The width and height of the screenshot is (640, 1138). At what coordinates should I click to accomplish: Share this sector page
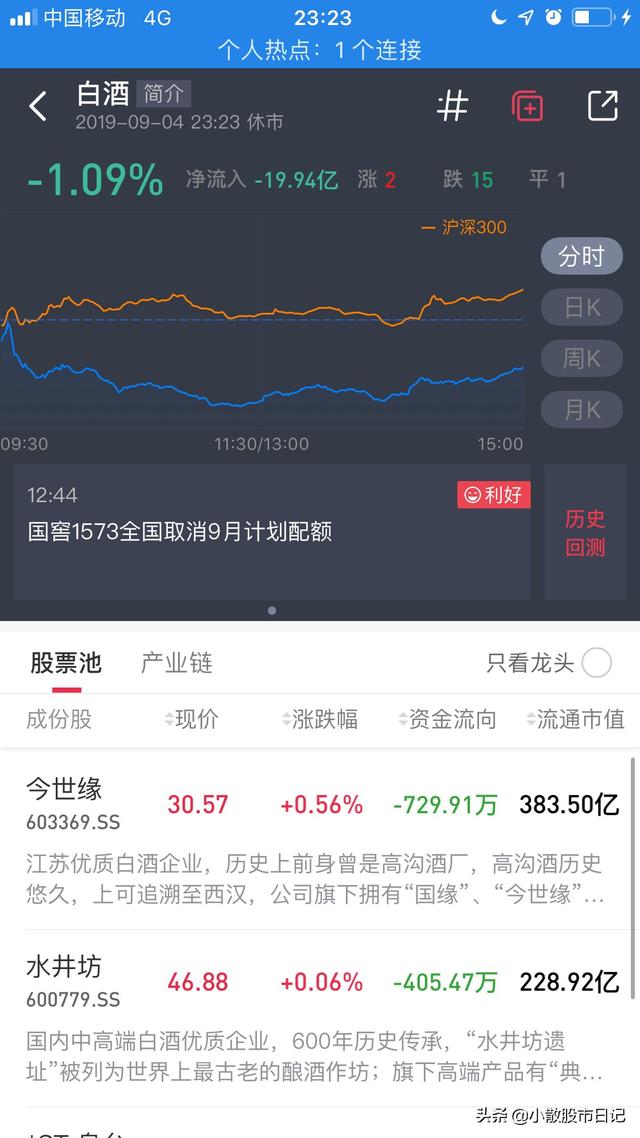click(602, 105)
